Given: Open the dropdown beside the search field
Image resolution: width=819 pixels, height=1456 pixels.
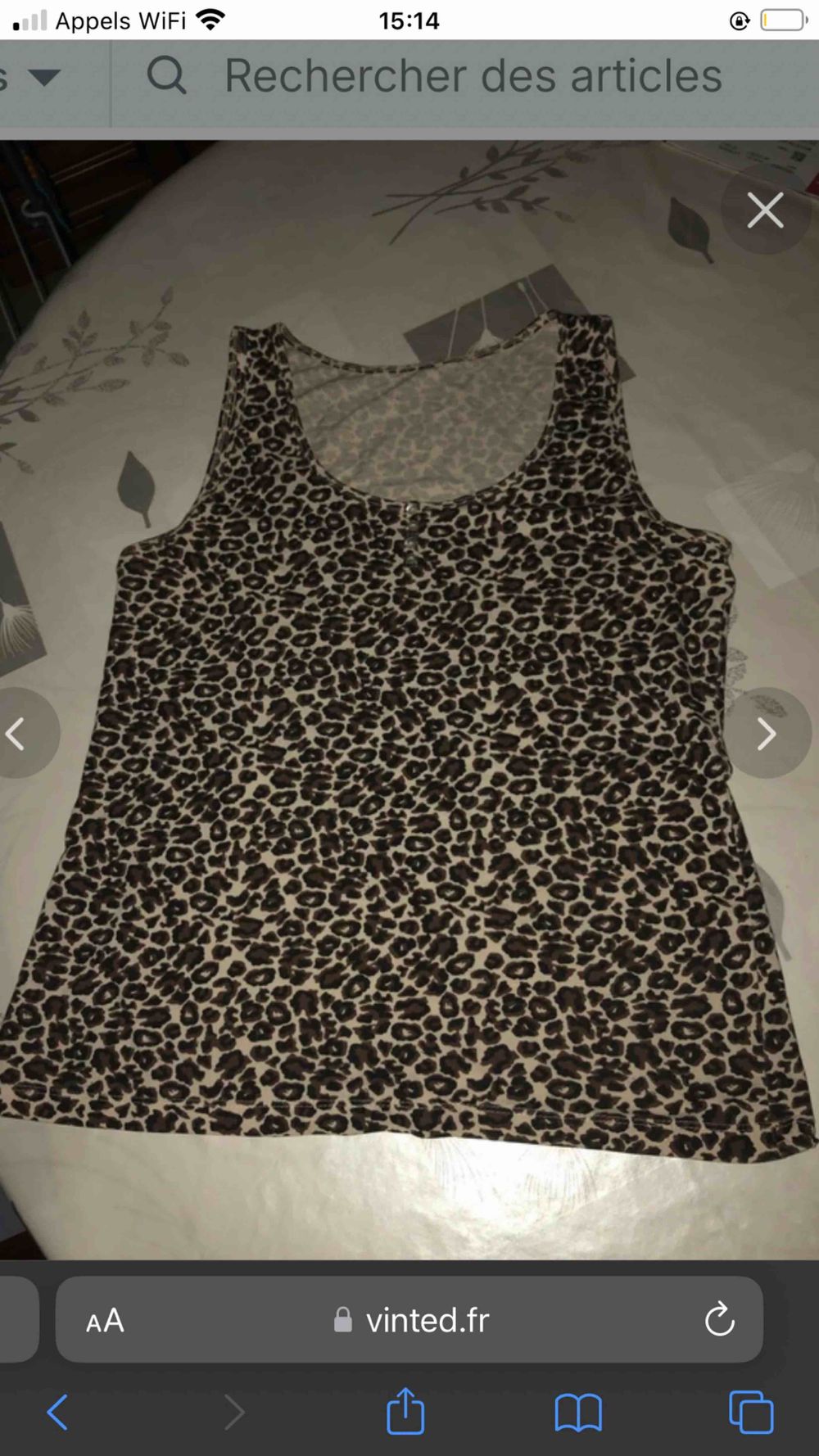Looking at the screenshot, I should (43, 78).
